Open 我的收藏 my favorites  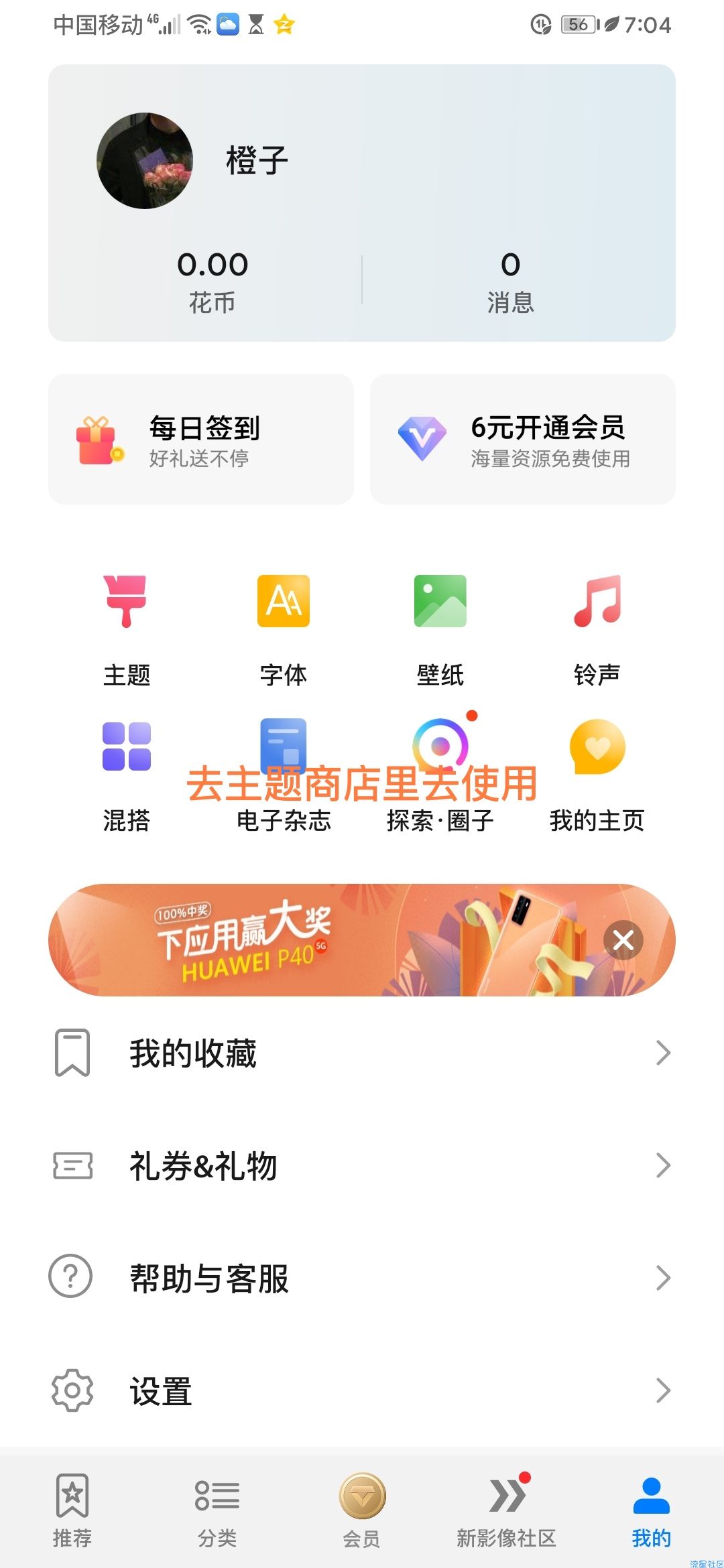[x=362, y=1053]
